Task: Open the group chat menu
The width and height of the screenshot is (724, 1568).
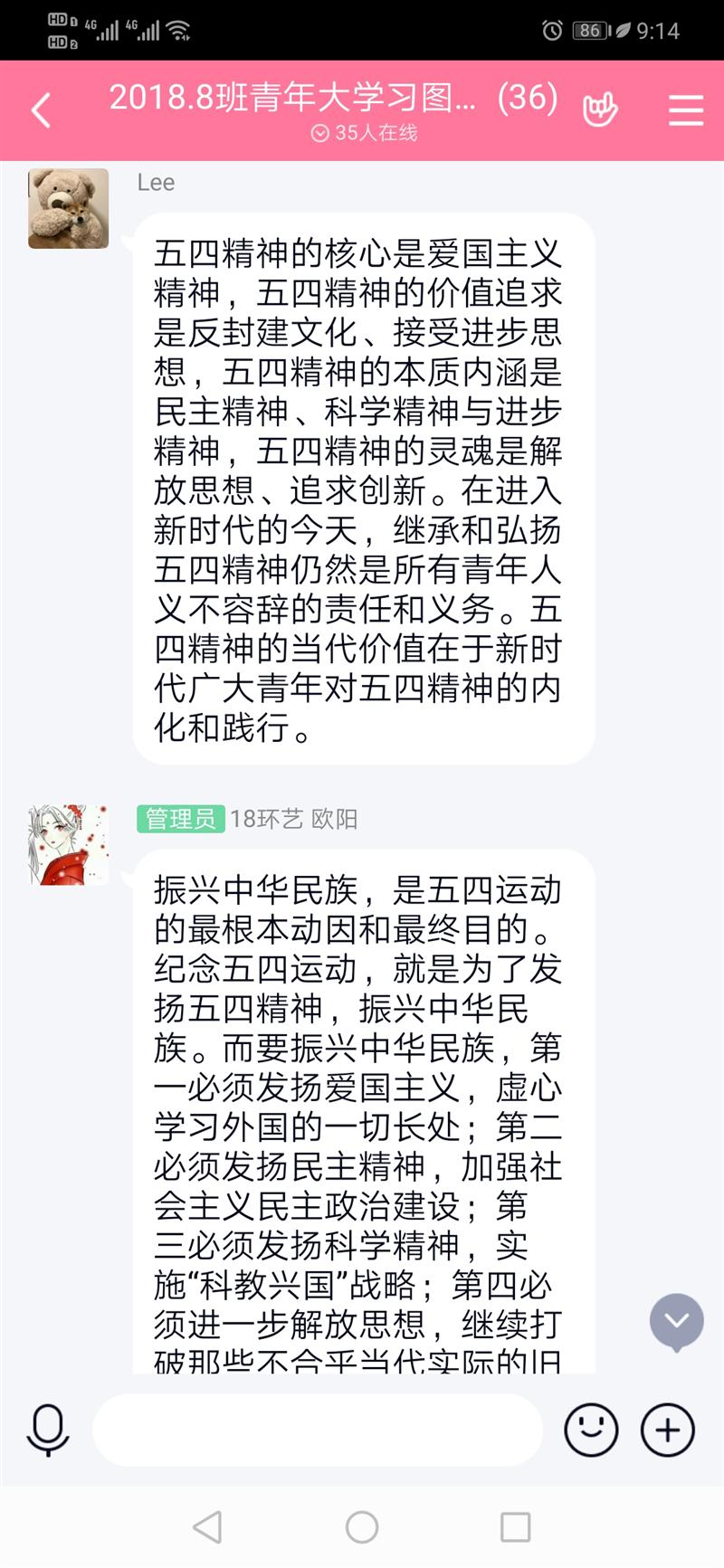Action: pos(685,110)
